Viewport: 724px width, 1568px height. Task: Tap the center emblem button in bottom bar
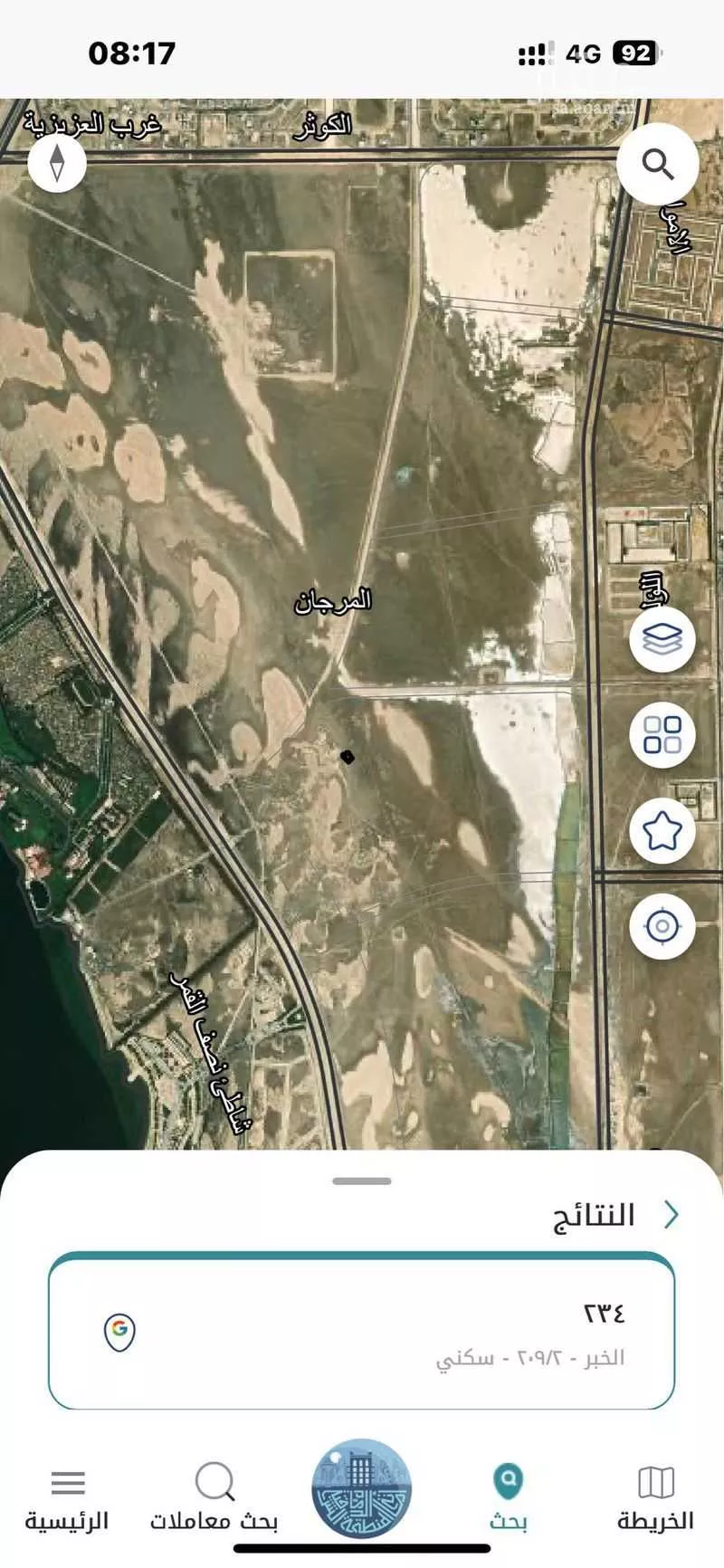click(362, 1489)
